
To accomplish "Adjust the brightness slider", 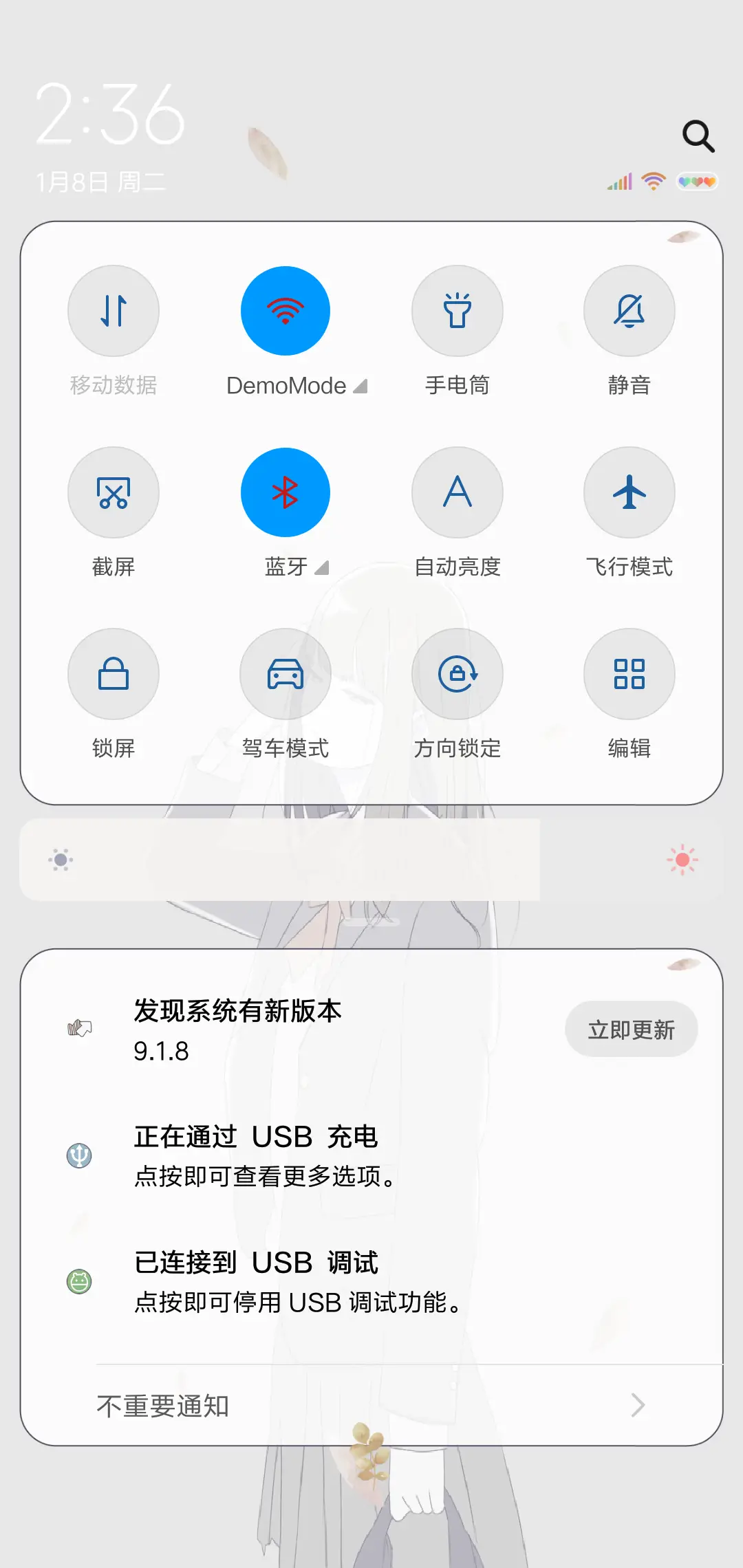I will pyautogui.click(x=371, y=861).
